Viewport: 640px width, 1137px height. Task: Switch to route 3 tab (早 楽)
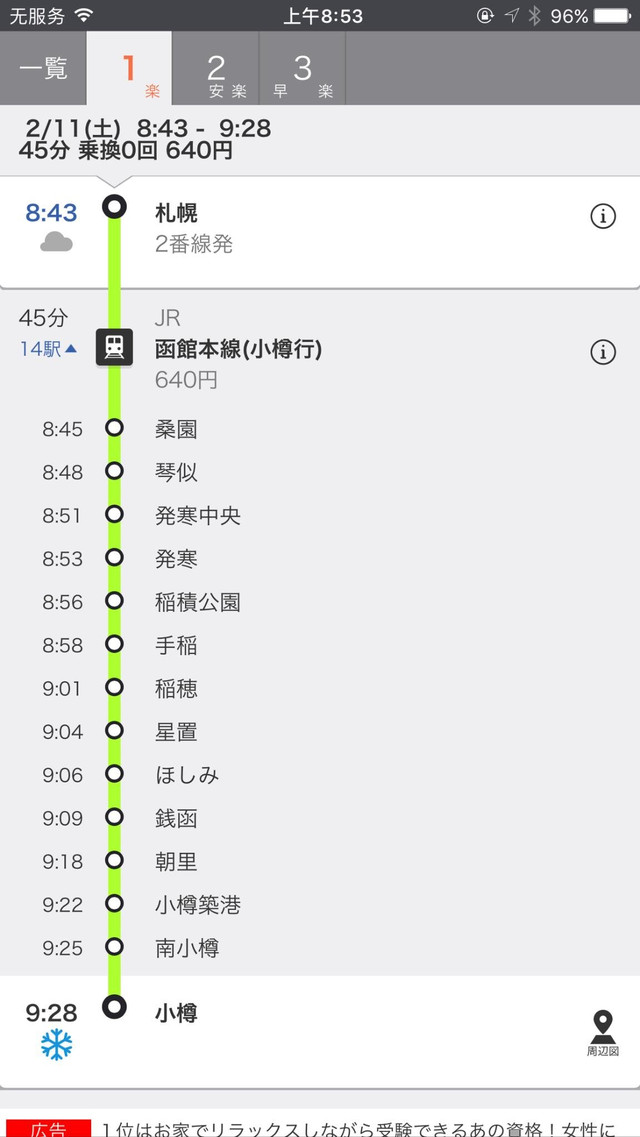(302, 68)
